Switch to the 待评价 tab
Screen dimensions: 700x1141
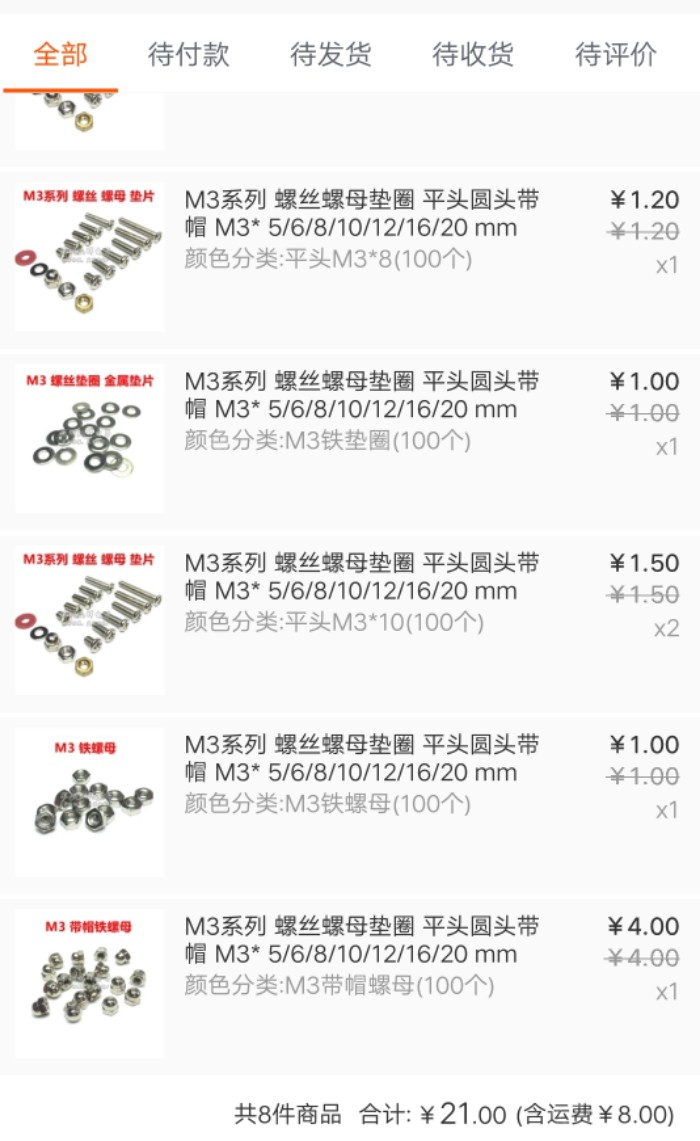[616, 55]
